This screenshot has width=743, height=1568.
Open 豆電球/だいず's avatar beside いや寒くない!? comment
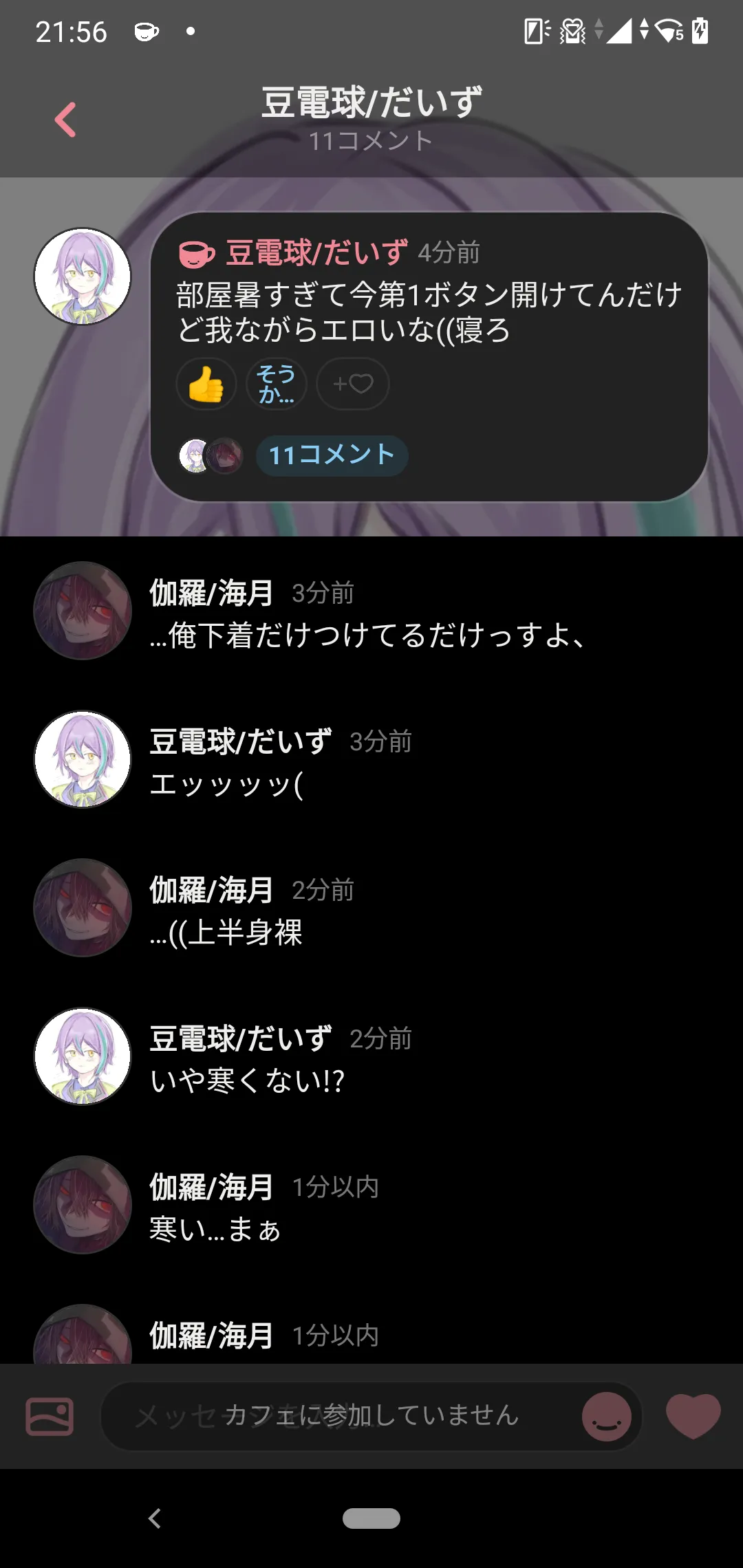point(83,1056)
